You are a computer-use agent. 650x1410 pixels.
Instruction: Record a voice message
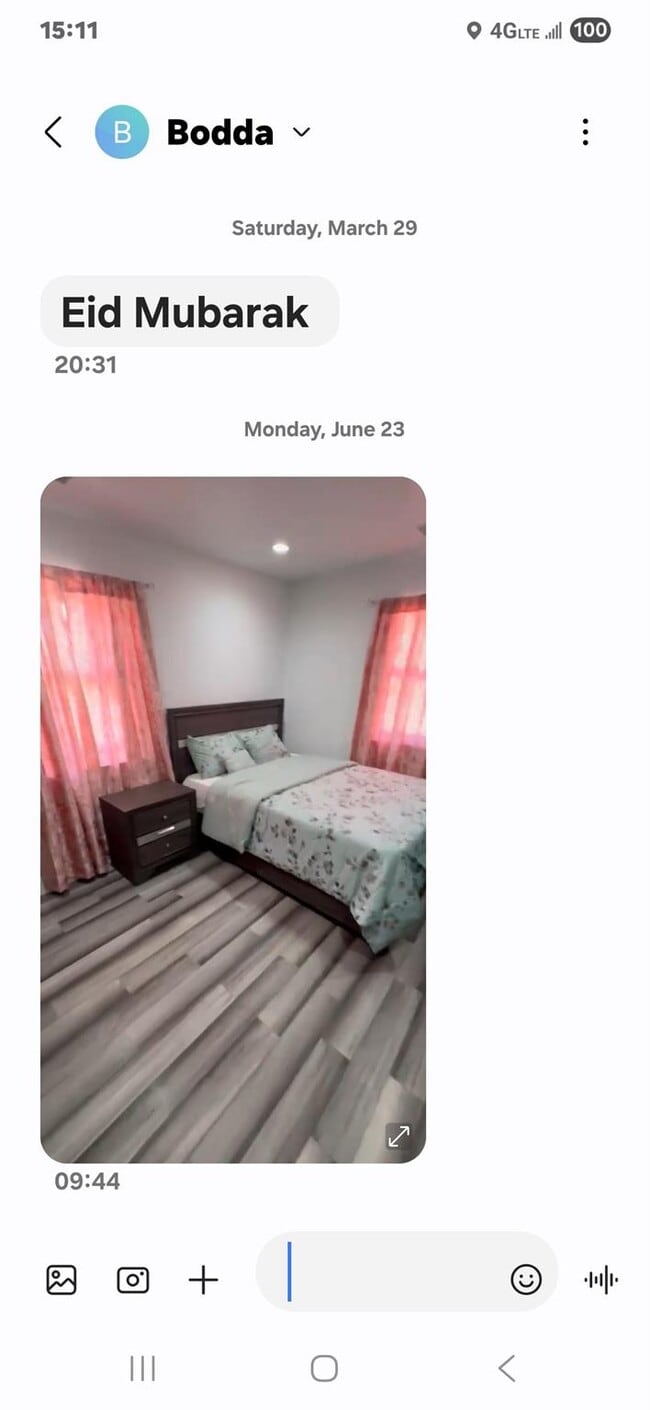pos(601,1279)
